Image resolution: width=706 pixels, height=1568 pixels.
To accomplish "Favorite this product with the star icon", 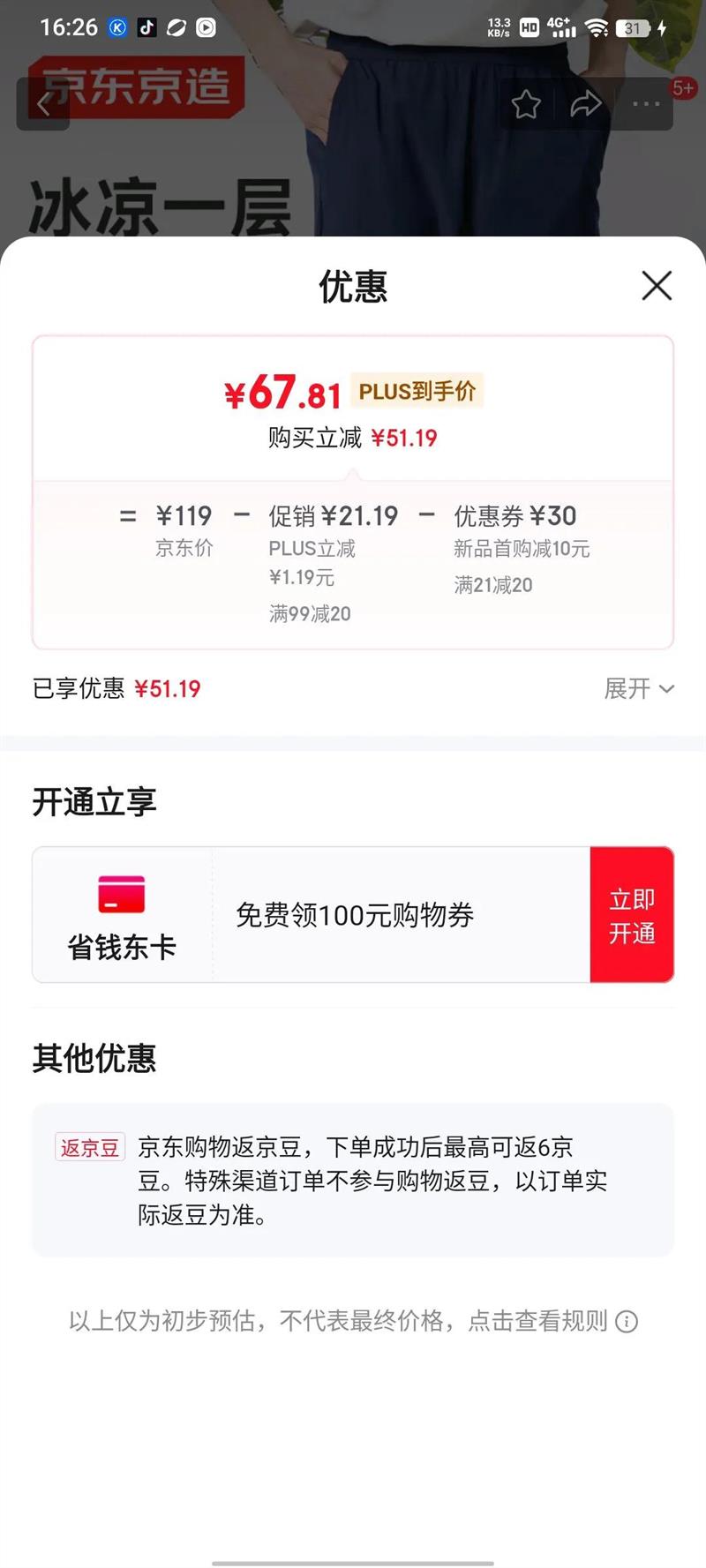I will coord(526,105).
